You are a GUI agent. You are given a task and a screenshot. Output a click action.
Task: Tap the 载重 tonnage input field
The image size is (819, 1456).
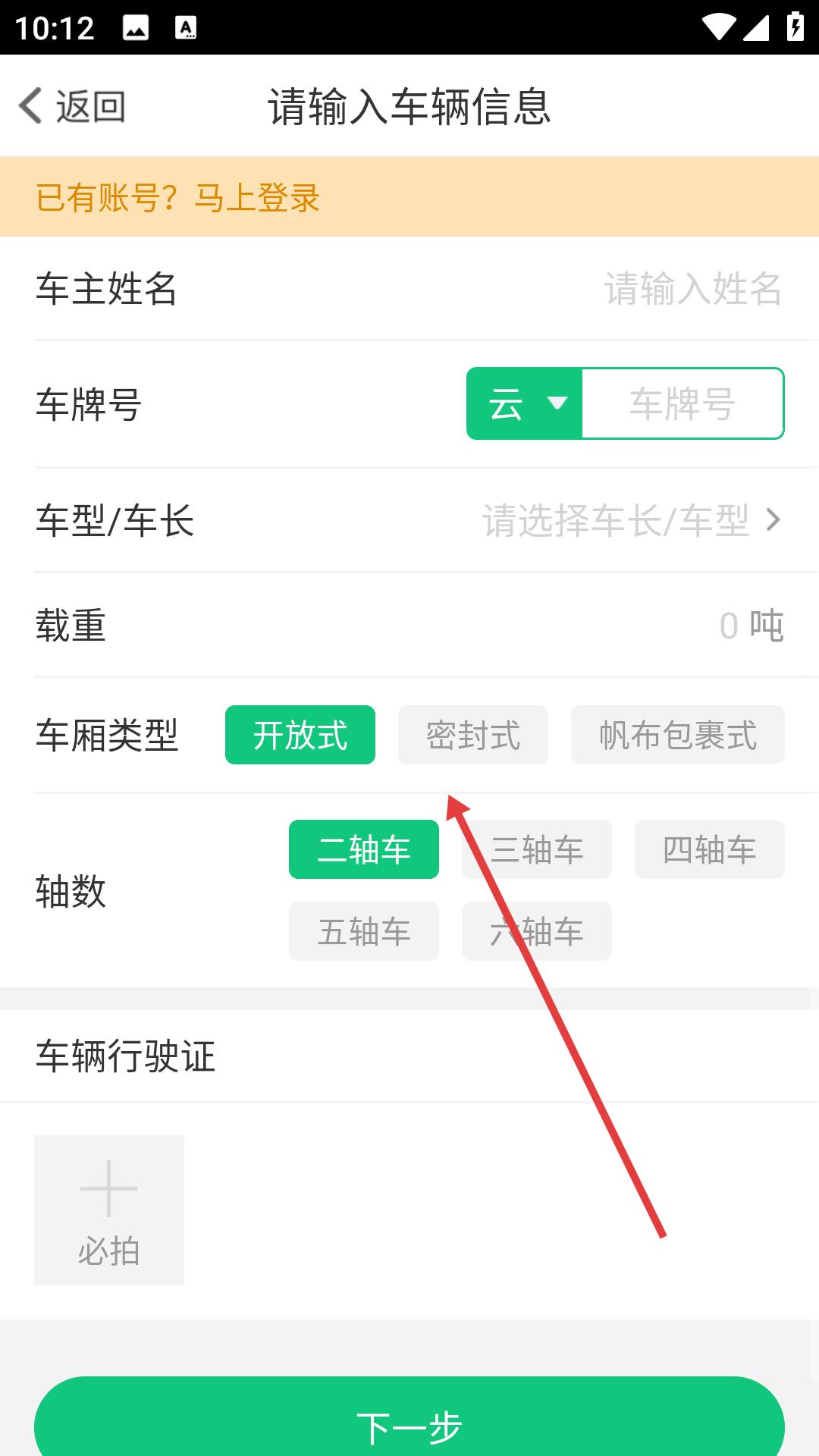(728, 626)
